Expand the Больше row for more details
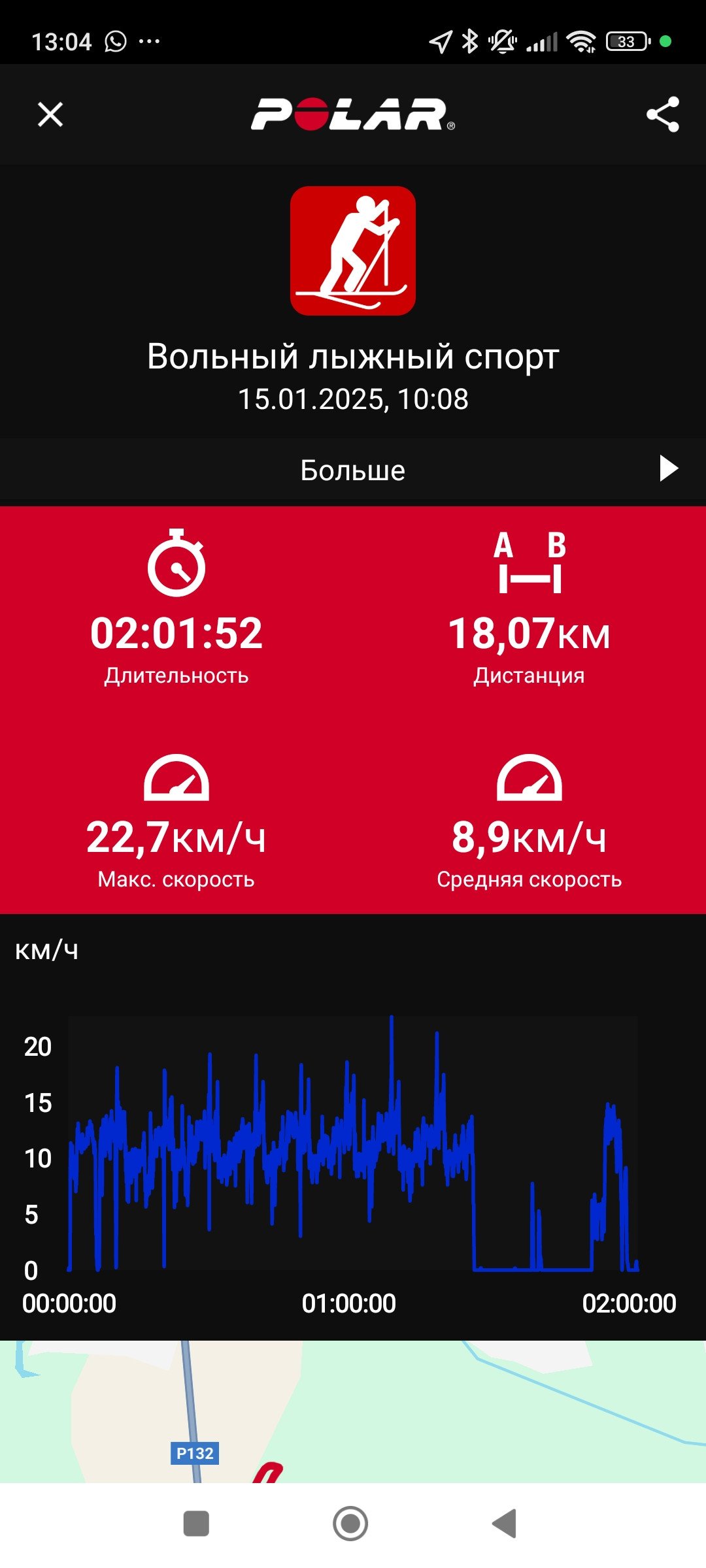706x1568 pixels. [353, 470]
